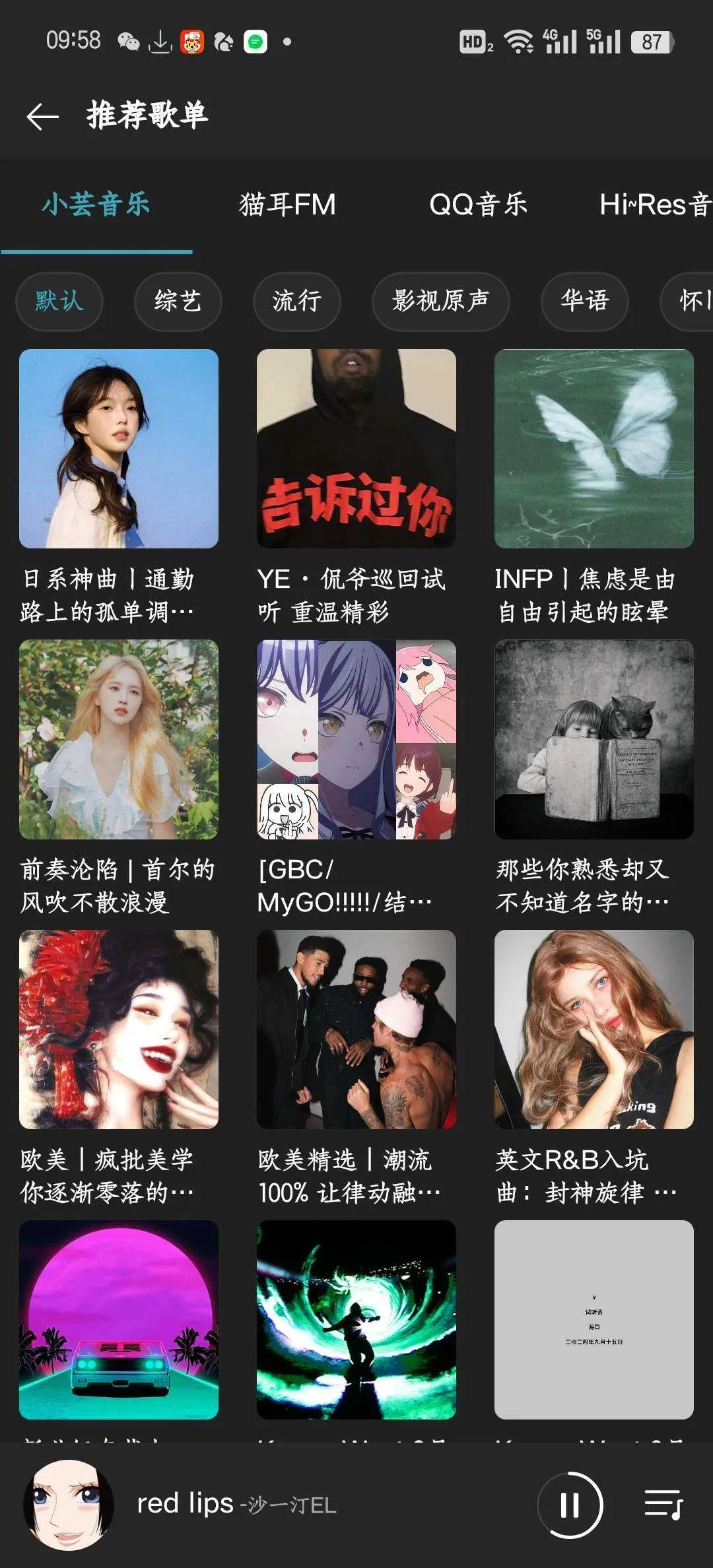This screenshot has width=713, height=1568.
Task: Choose the 影视原声 category chip
Action: (440, 302)
